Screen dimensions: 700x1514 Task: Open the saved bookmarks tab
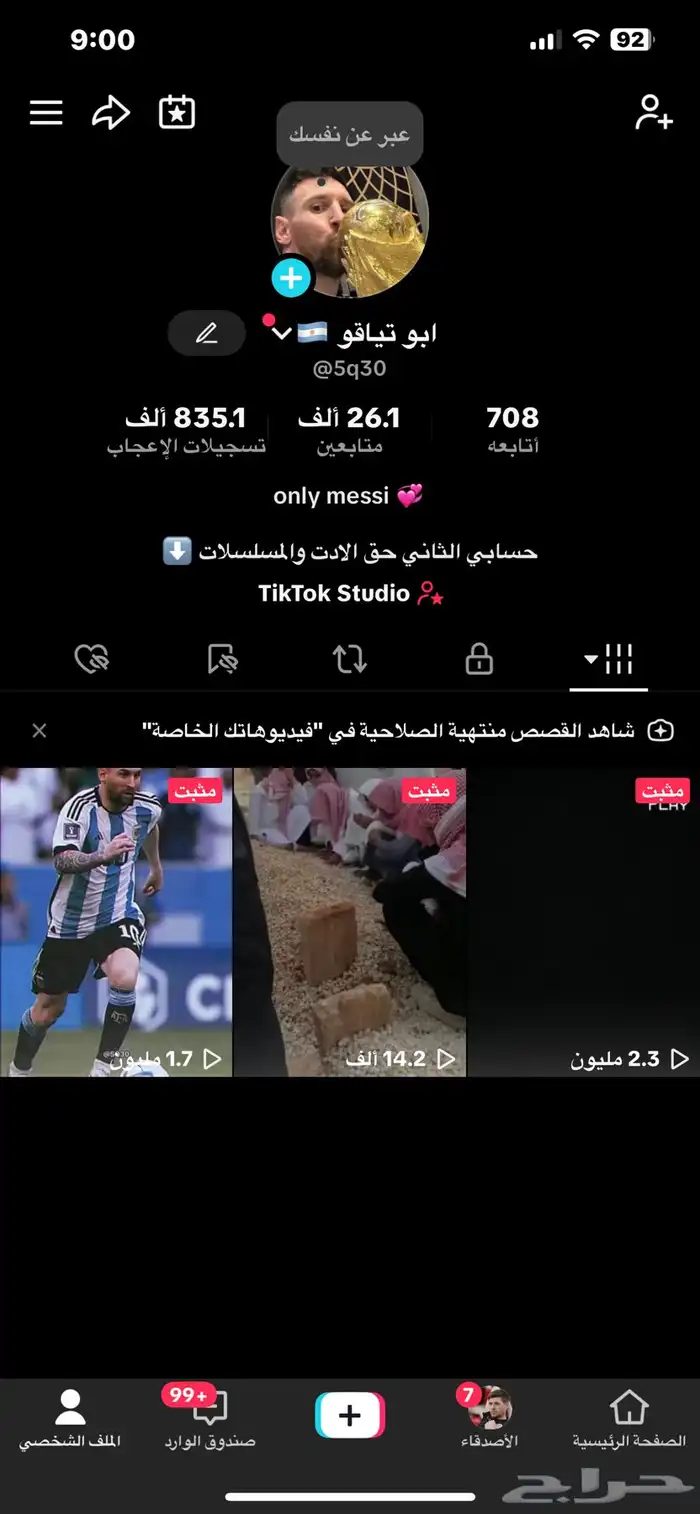click(221, 659)
